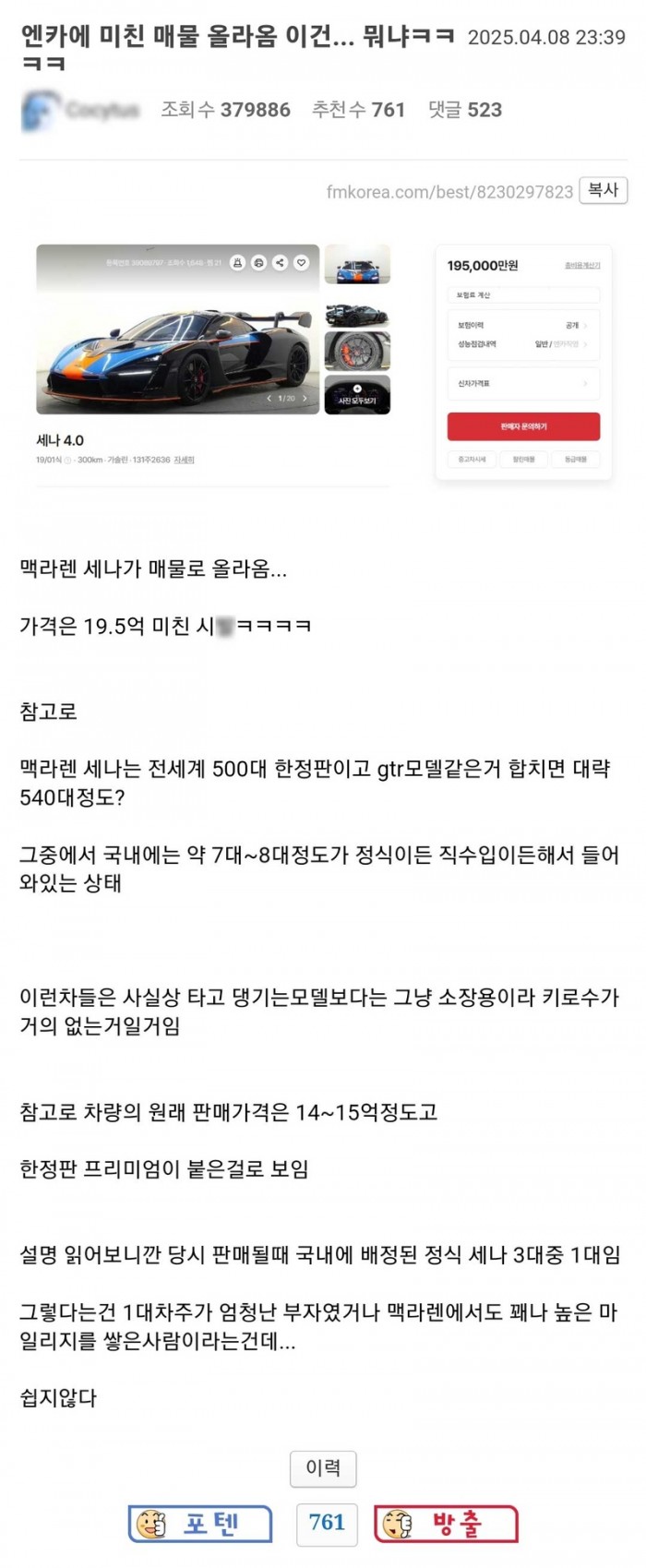Screen dimensions: 646x1568
Task: Upvote the post with 포텐
Action: (x=200, y=1524)
